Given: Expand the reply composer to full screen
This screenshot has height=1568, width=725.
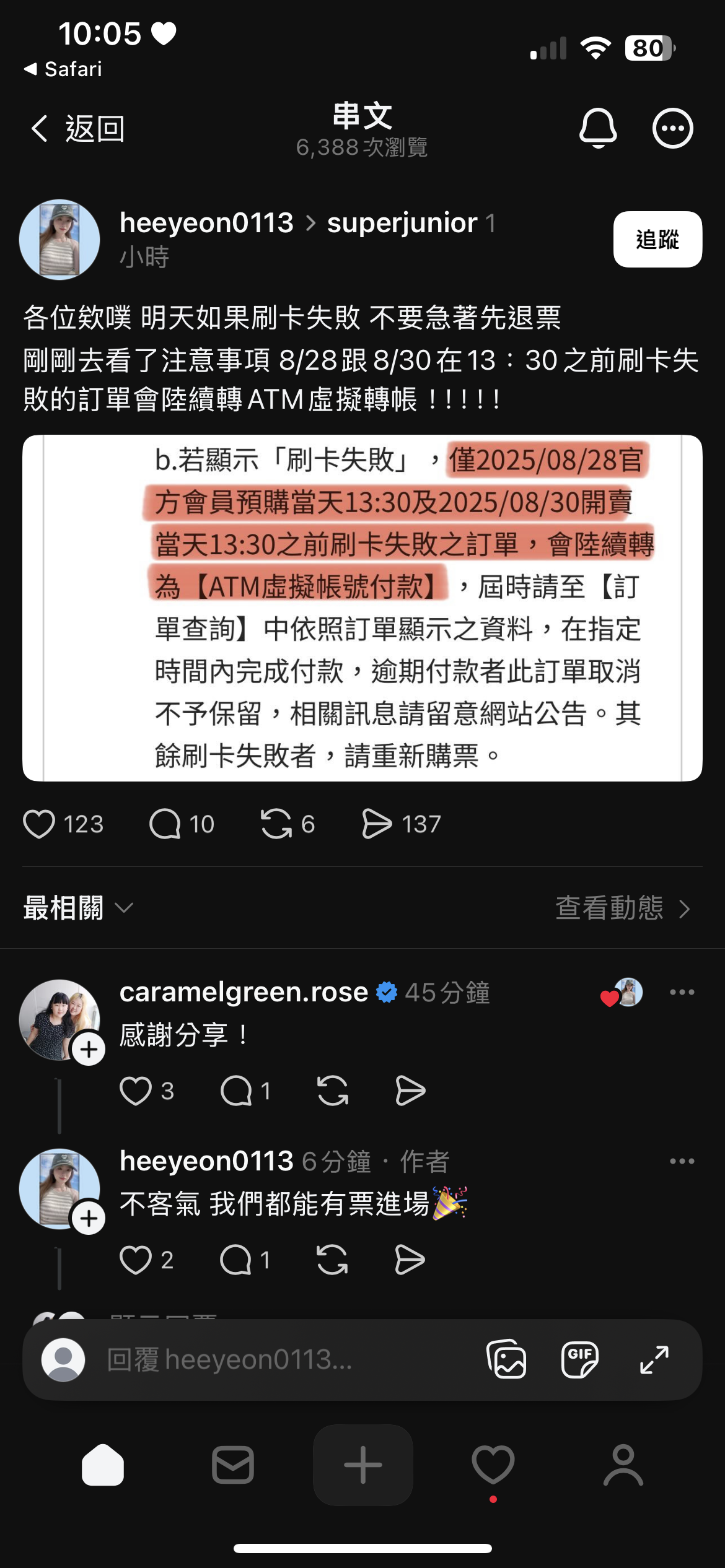Looking at the screenshot, I should (x=654, y=1360).
